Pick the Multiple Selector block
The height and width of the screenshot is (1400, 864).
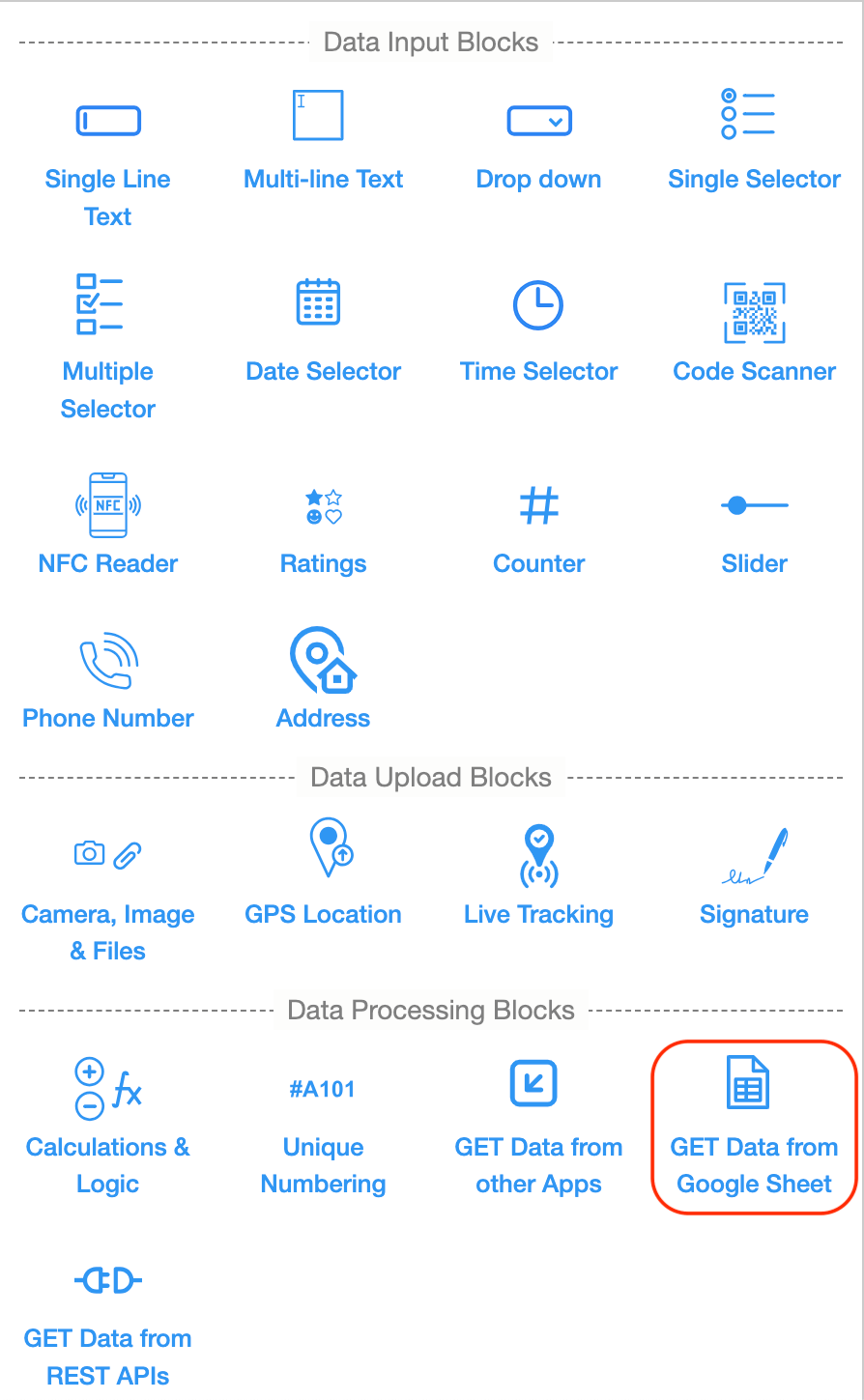point(108,346)
